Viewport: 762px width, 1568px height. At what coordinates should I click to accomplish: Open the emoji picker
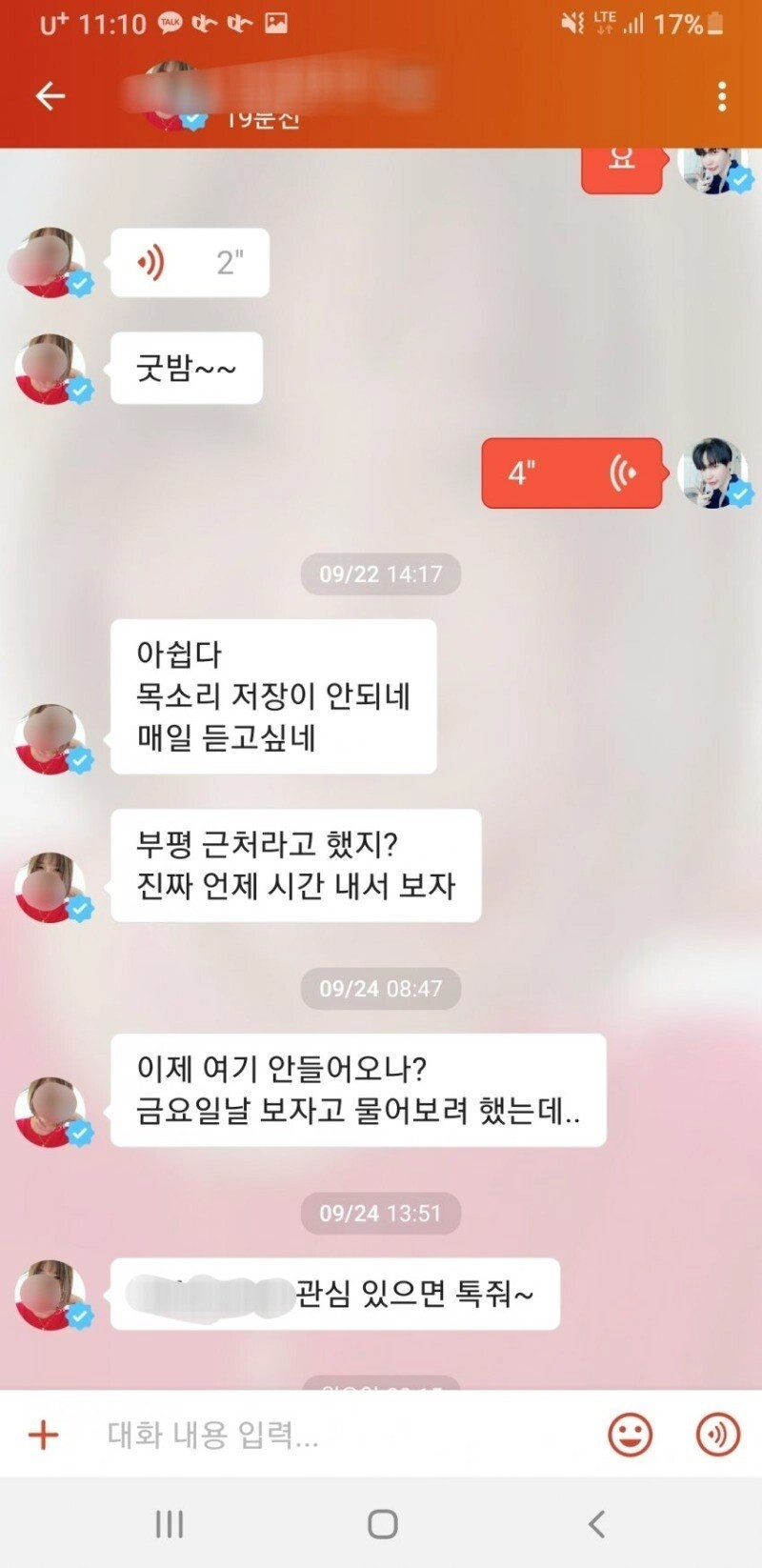(630, 1435)
